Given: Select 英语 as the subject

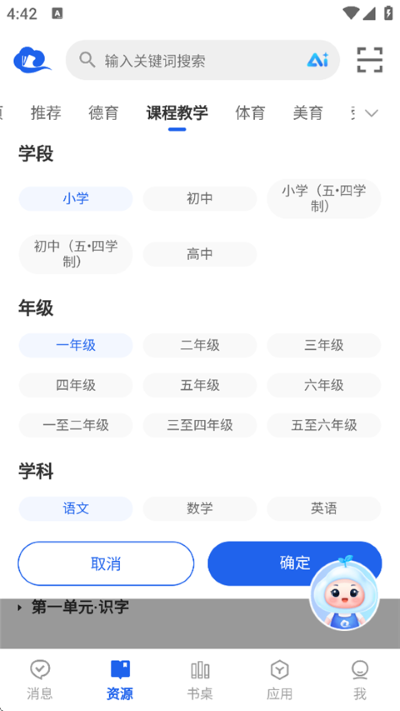Looking at the screenshot, I should [x=324, y=509].
